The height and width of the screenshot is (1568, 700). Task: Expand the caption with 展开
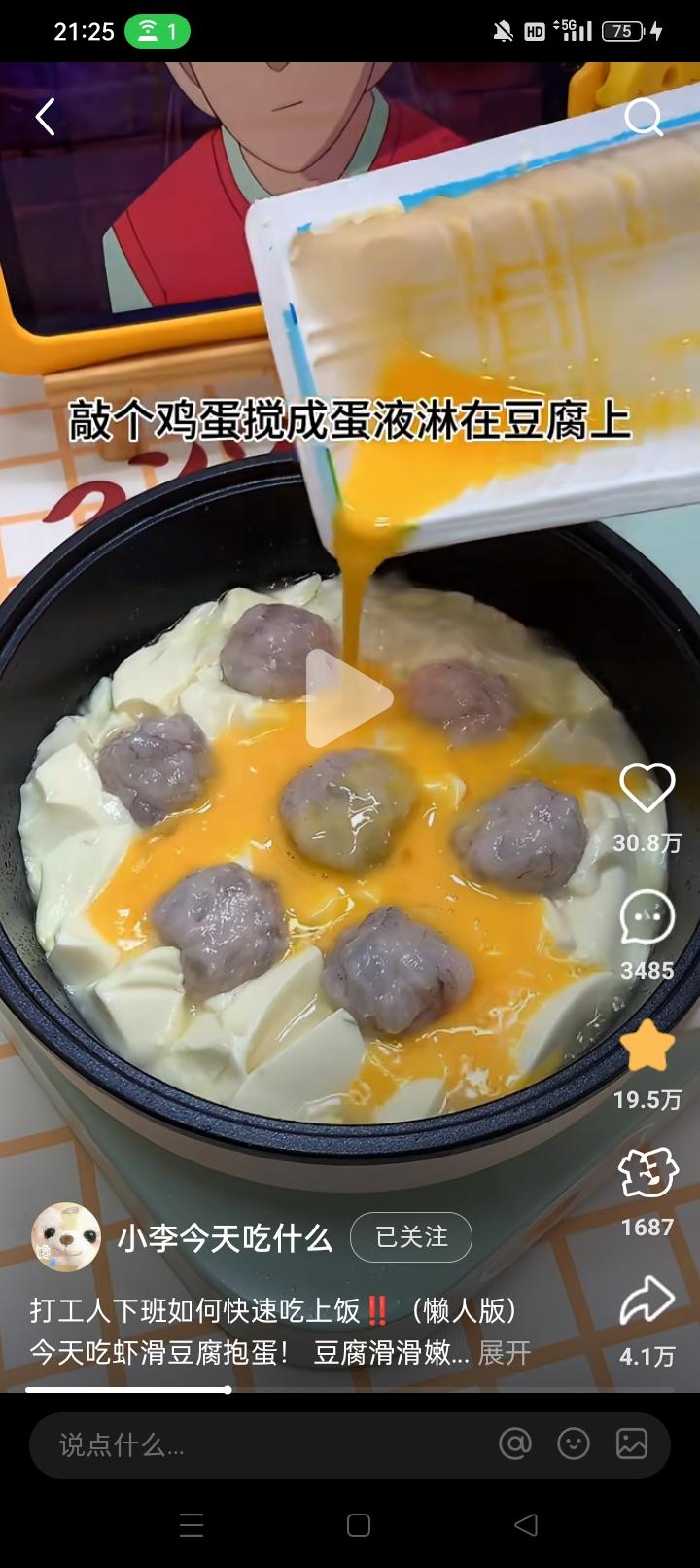505,1353
